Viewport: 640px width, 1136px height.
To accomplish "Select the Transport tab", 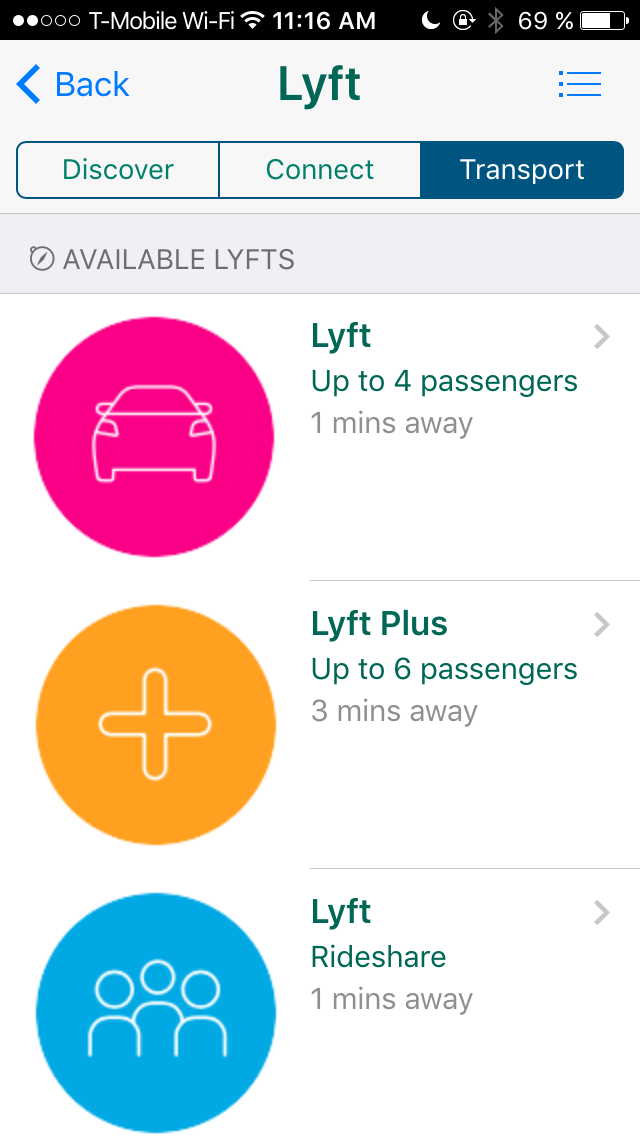I will tap(522, 170).
